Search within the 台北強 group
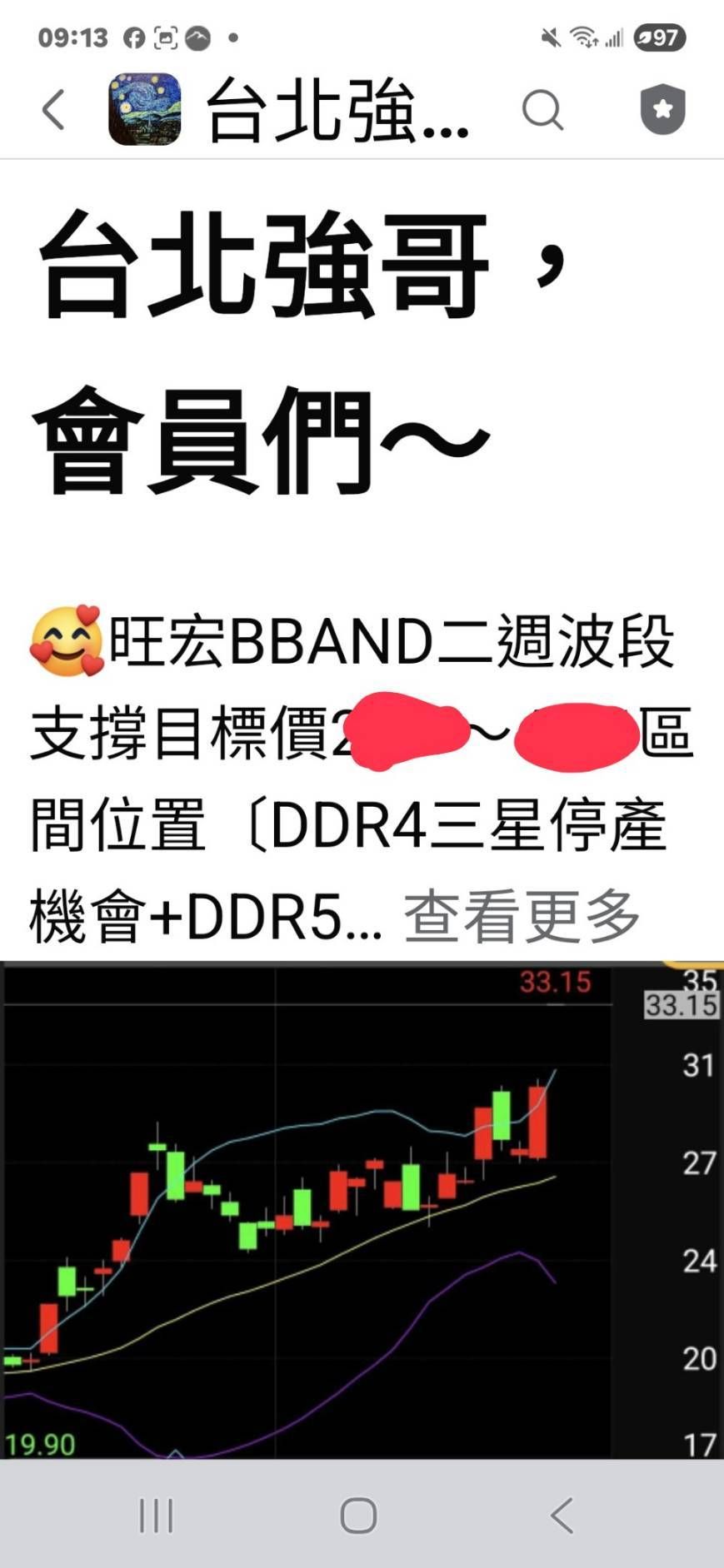The height and width of the screenshot is (1568, 724). 542,110
